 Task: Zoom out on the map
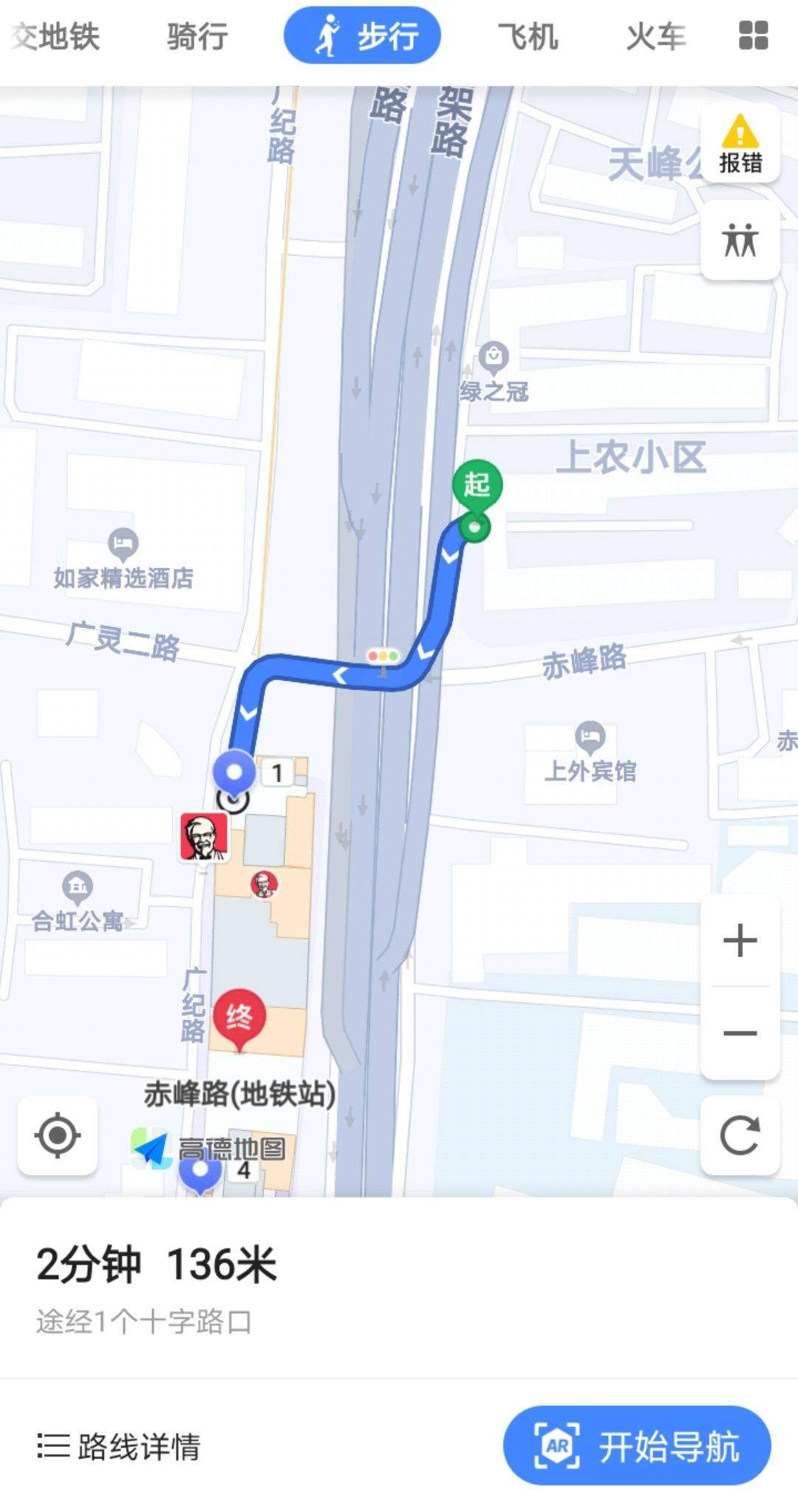740,1033
